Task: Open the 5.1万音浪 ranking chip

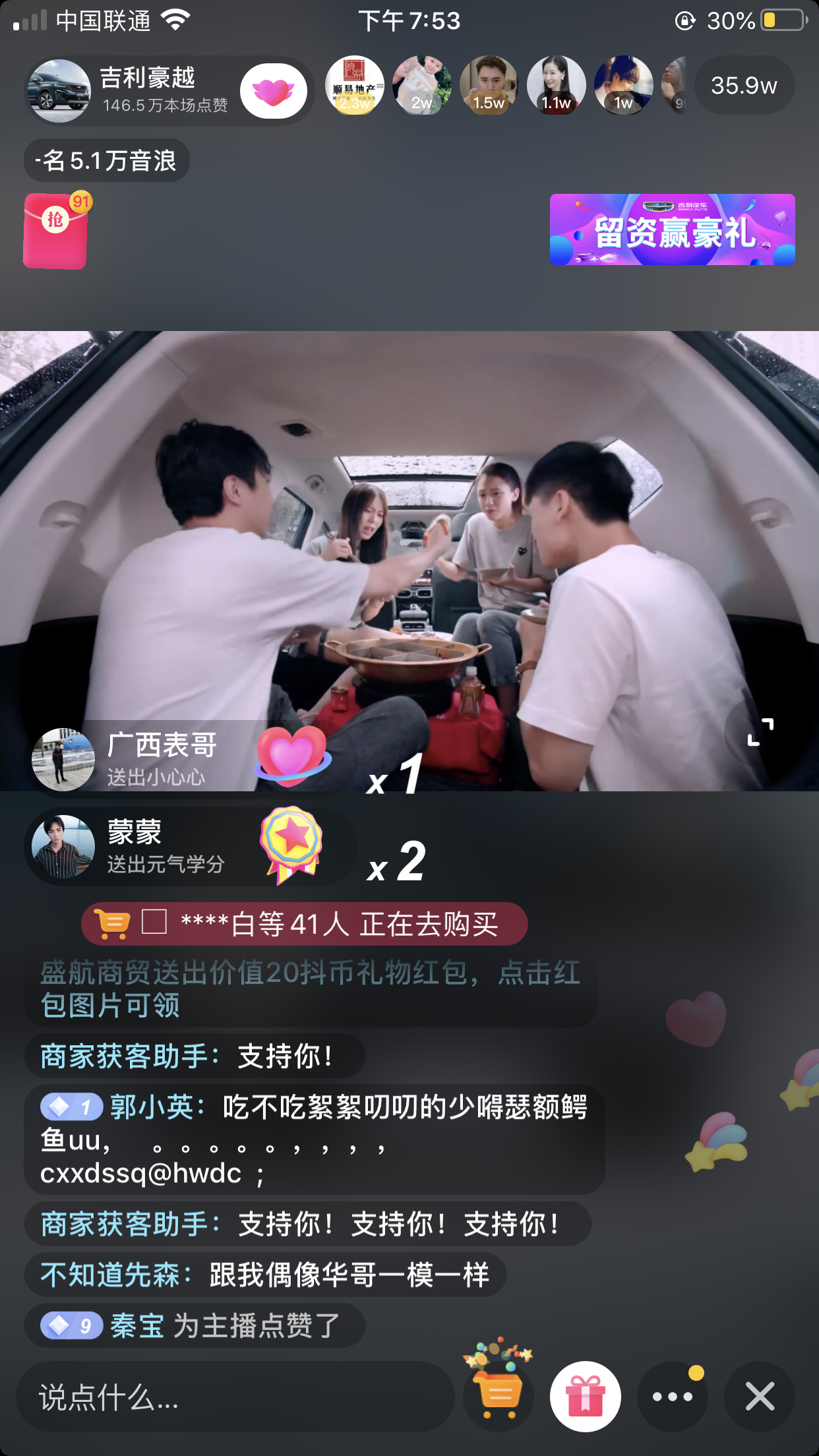Action: tap(107, 161)
